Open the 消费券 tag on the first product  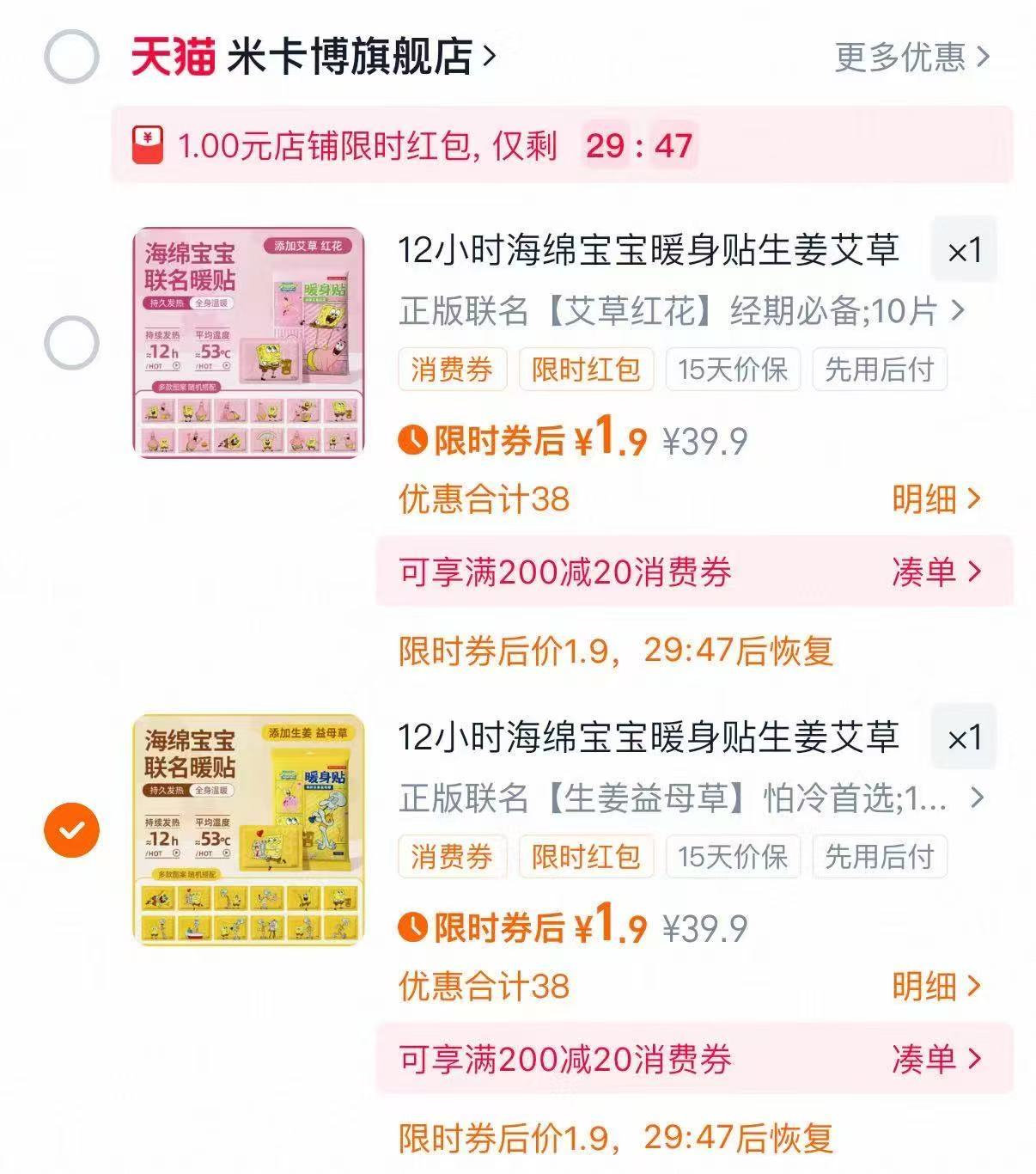pyautogui.click(x=451, y=369)
